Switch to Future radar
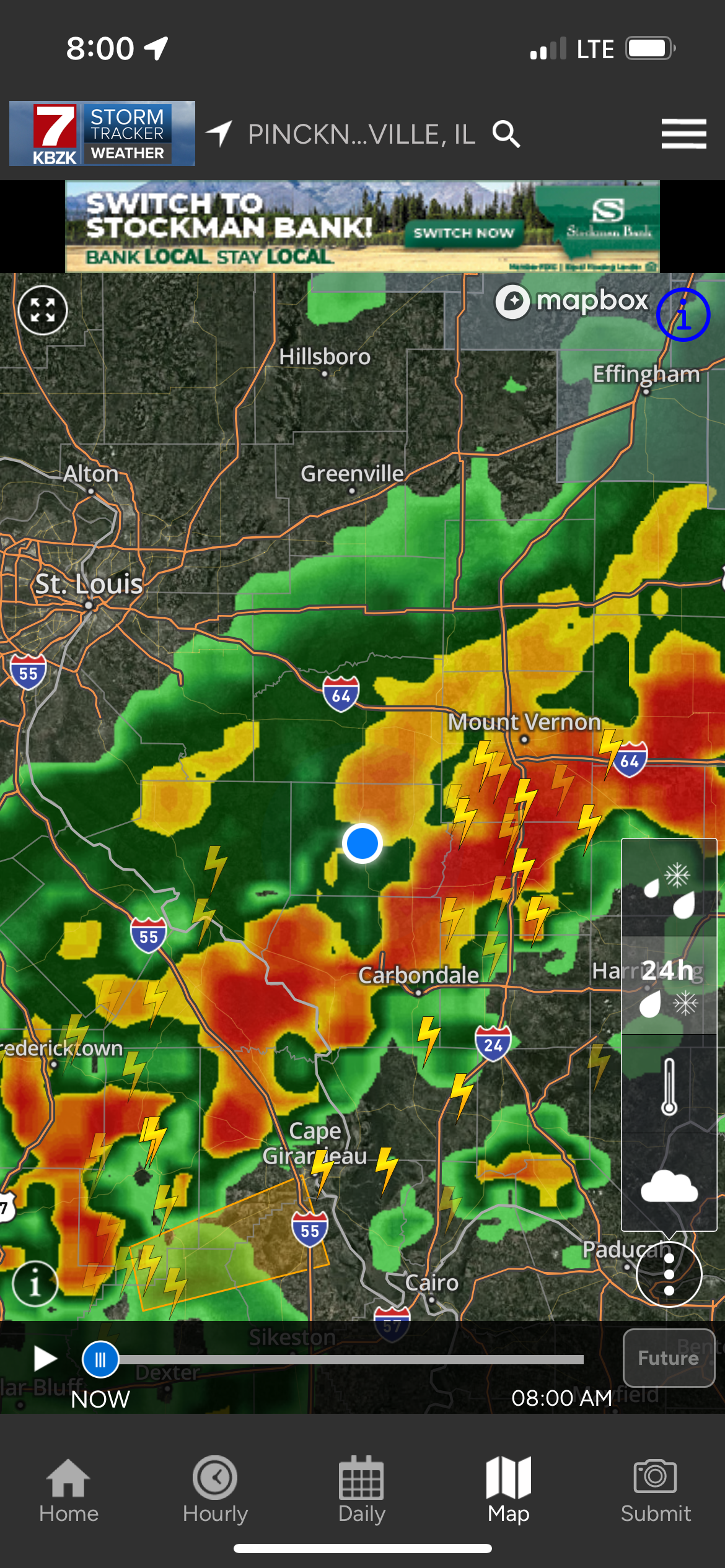This screenshot has height=1568, width=725. 668,1357
